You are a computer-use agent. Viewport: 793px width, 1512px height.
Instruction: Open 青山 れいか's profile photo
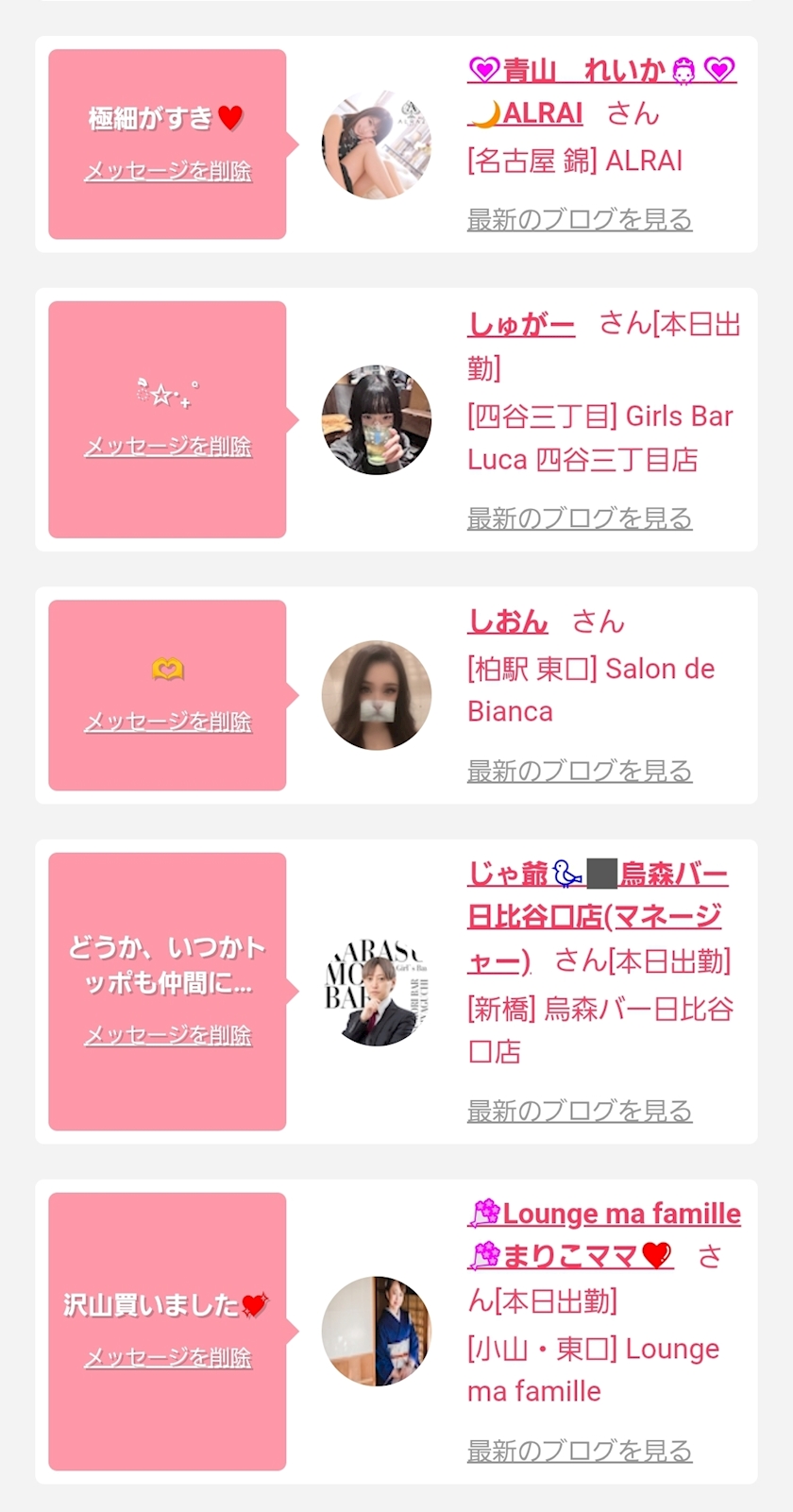[x=377, y=144]
